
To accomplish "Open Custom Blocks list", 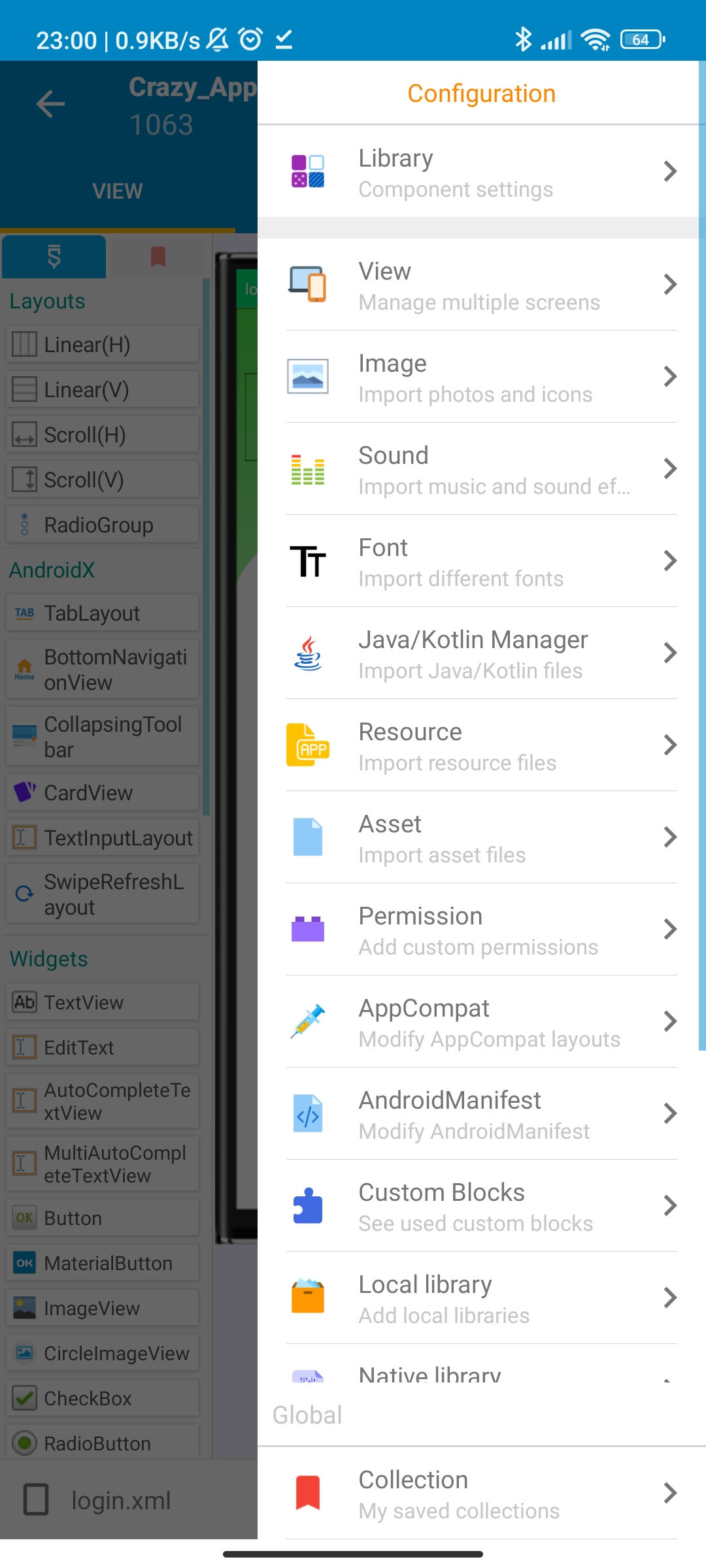I will (482, 1206).
